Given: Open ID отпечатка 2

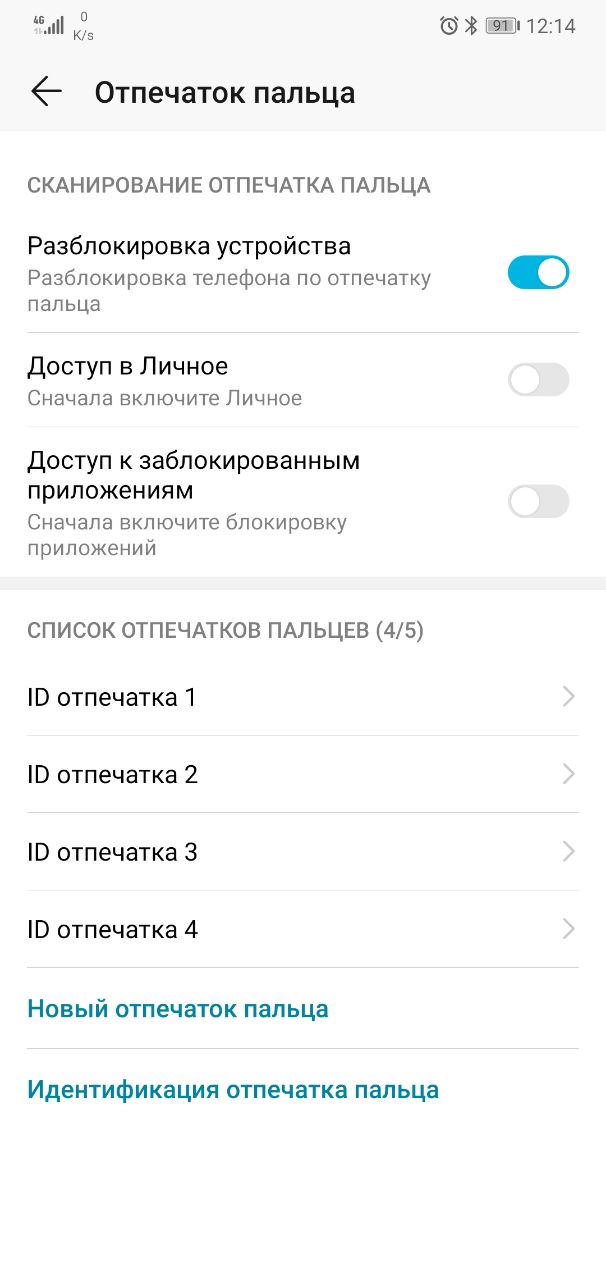Looking at the screenshot, I should tap(303, 774).
